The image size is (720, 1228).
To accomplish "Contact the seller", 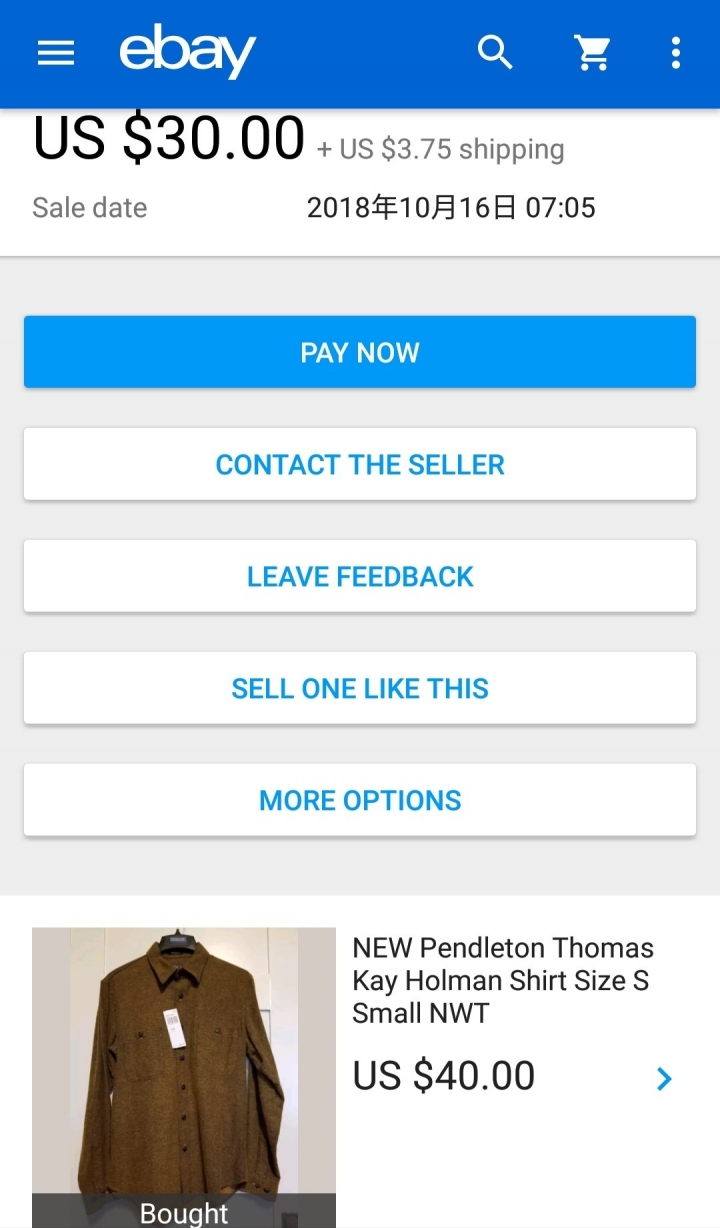I will tap(360, 464).
